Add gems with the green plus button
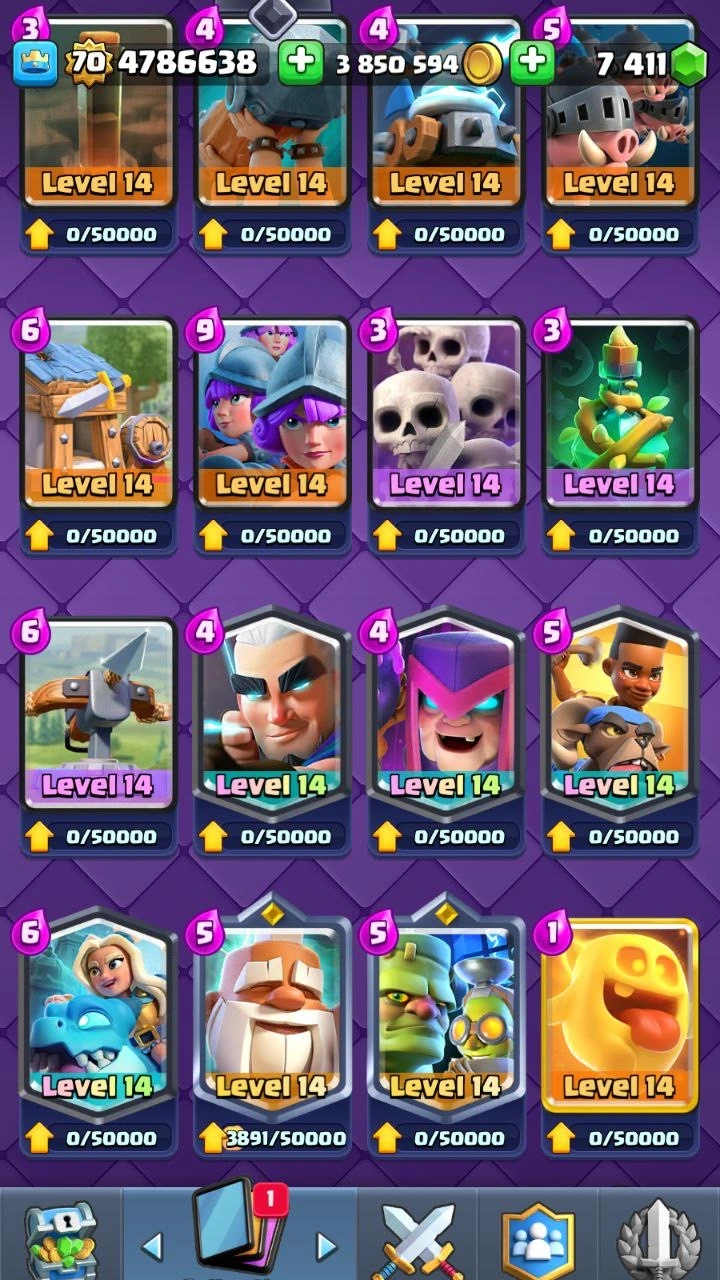This screenshot has height=1280, width=720. [x=532, y=64]
